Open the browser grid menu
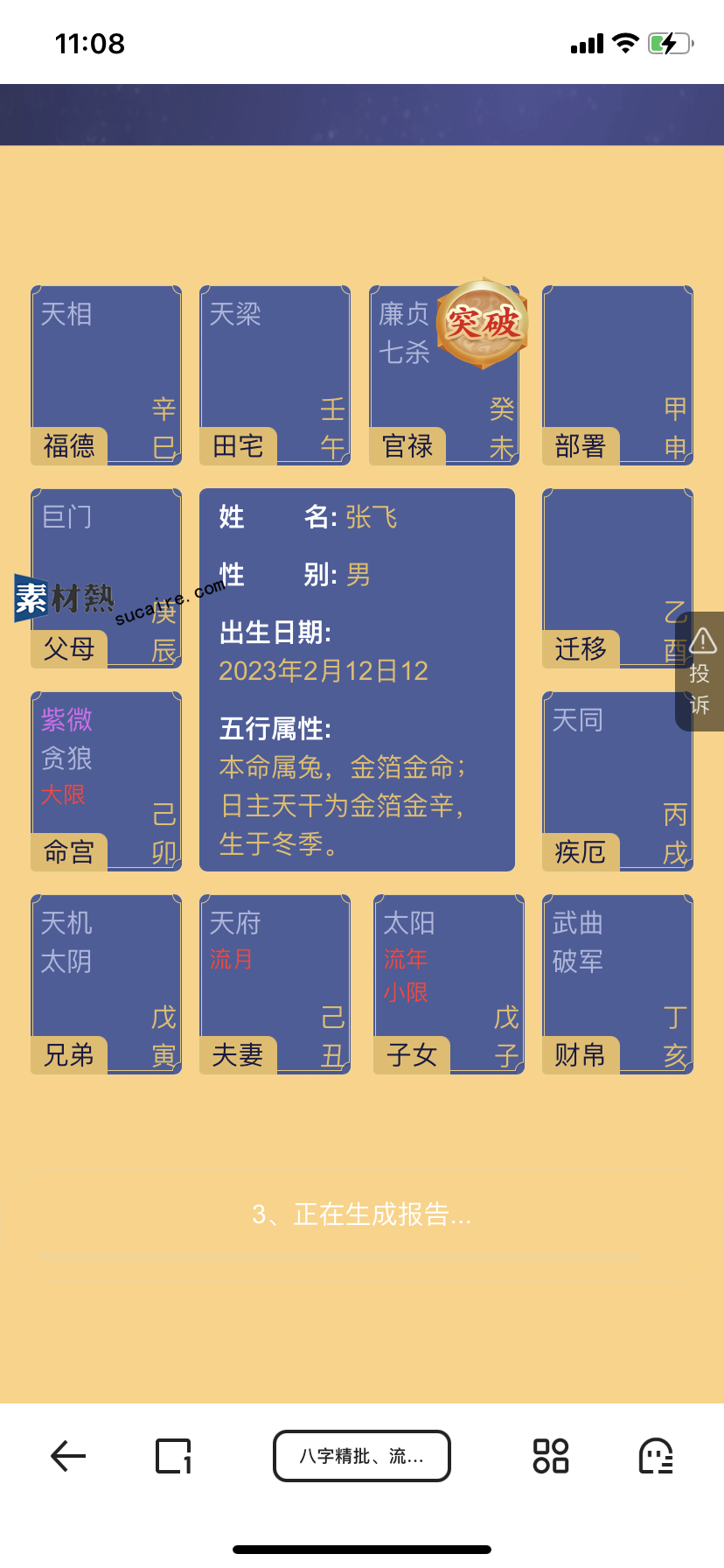The width and height of the screenshot is (724, 1568). [x=551, y=1456]
